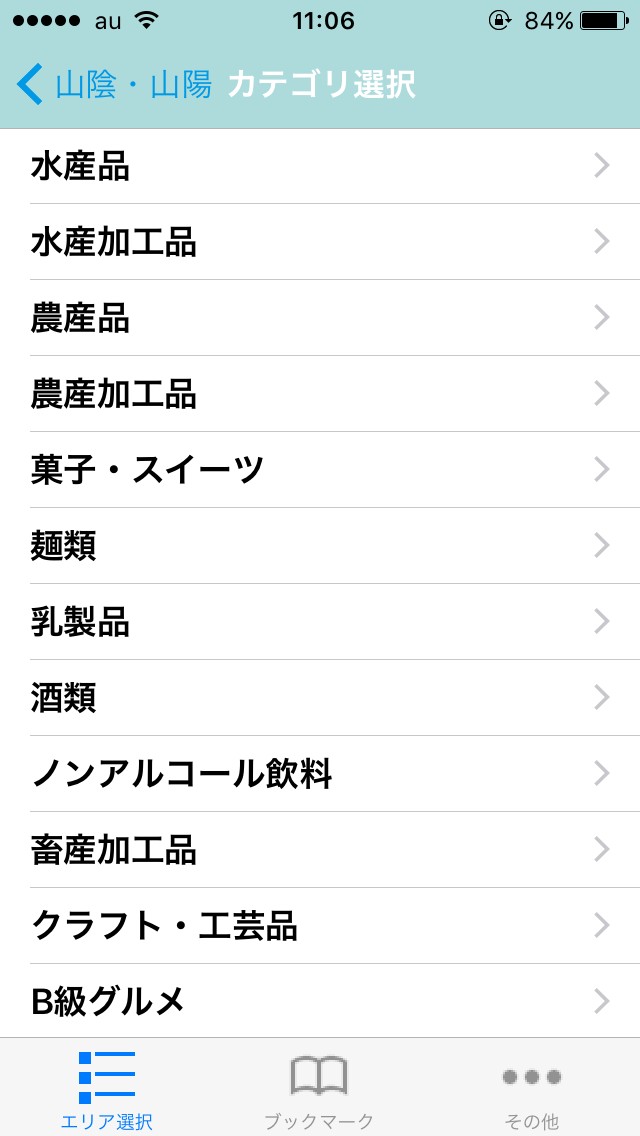Switch to the エリア選択 tab
This screenshot has width=640, height=1136.
107,1090
